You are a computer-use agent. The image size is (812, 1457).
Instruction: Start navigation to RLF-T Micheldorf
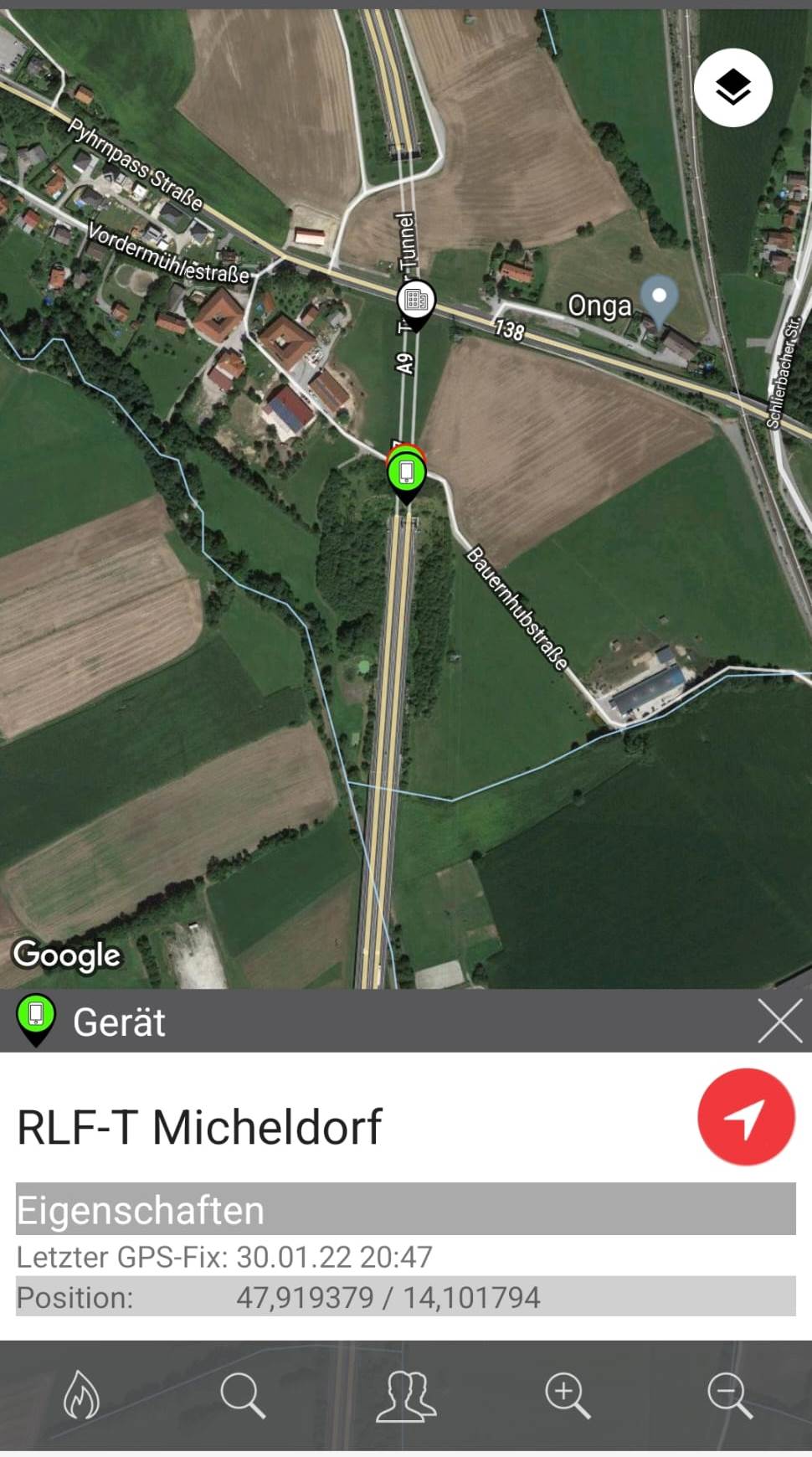pyautogui.click(x=746, y=1116)
